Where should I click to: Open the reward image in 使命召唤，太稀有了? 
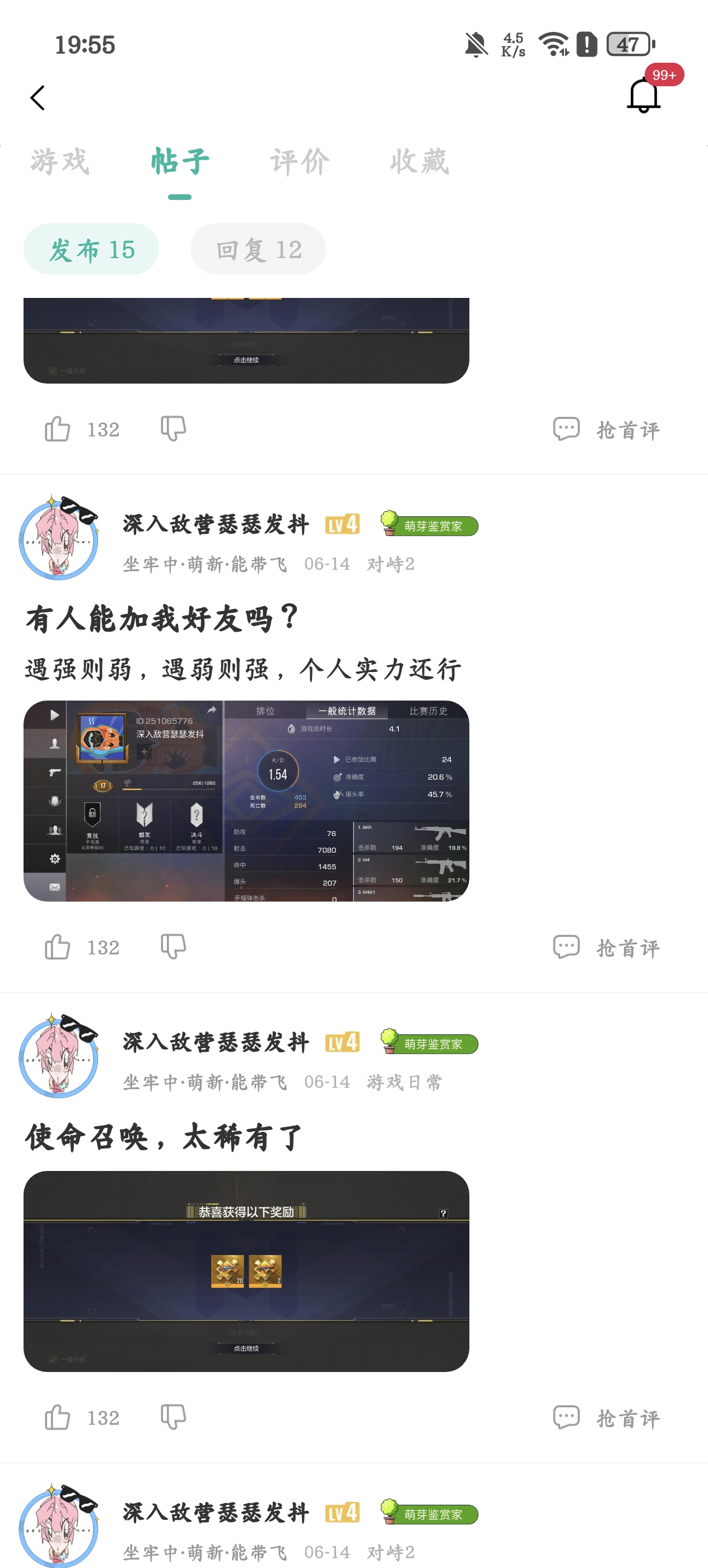tap(246, 1271)
